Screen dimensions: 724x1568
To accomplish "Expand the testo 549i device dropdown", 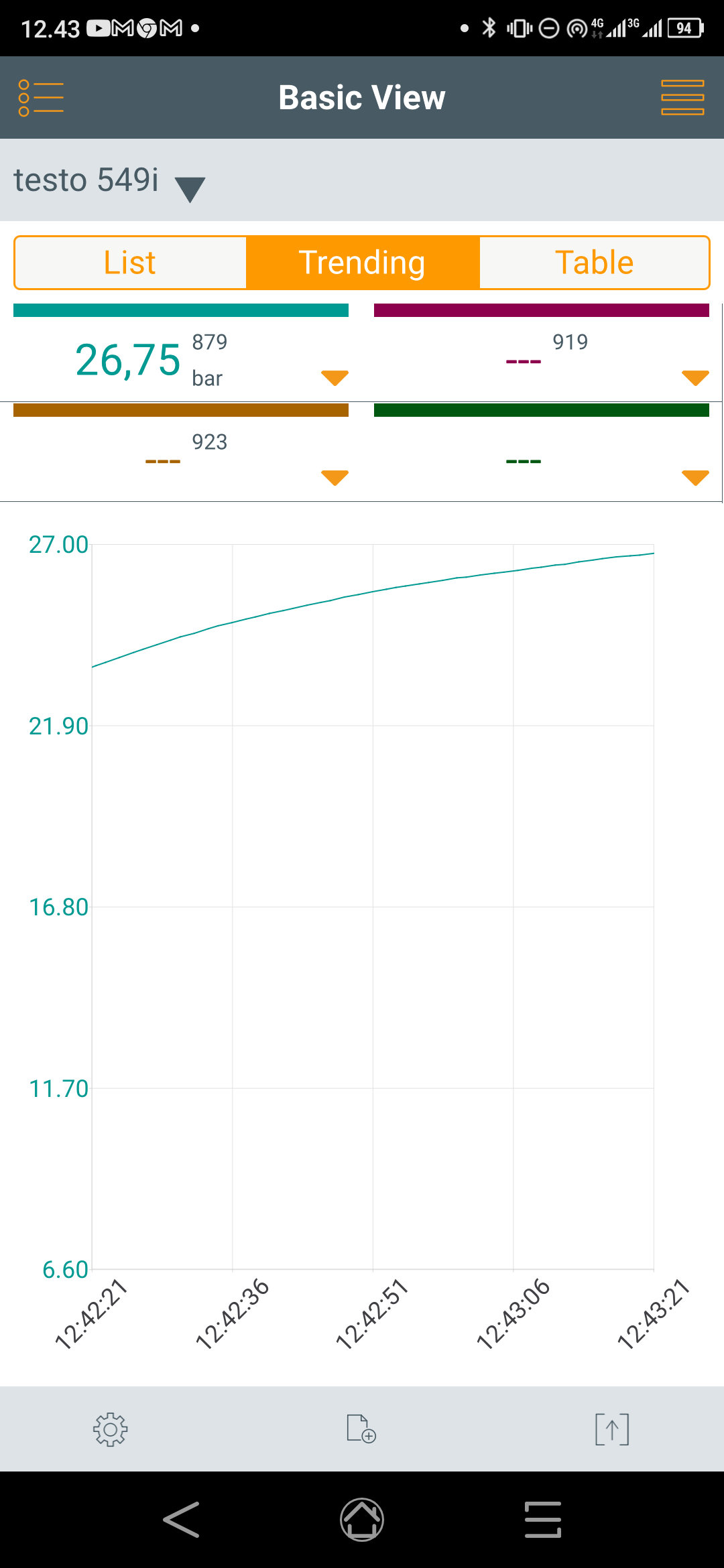I will pyautogui.click(x=190, y=189).
